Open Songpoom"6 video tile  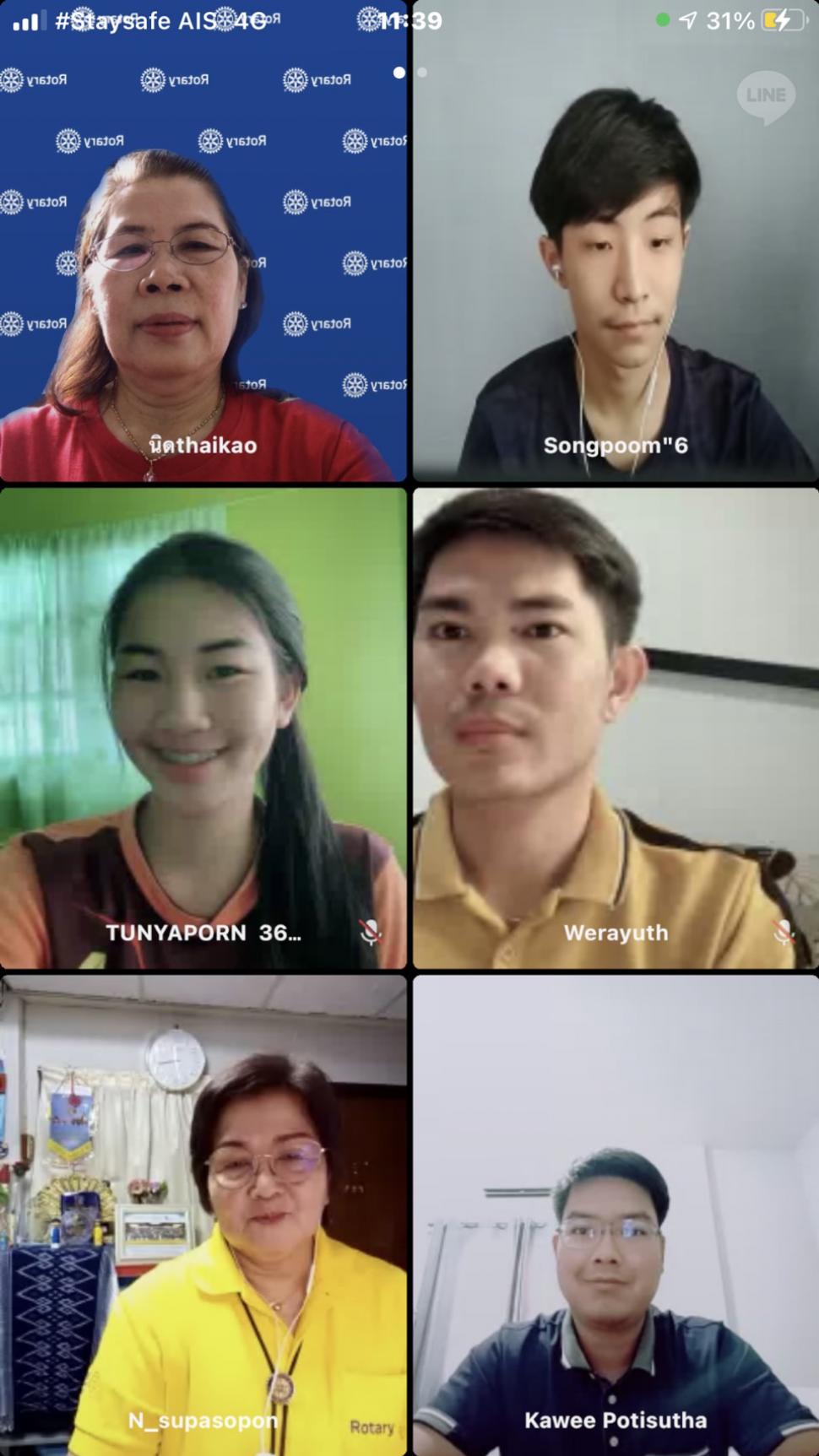point(616,241)
